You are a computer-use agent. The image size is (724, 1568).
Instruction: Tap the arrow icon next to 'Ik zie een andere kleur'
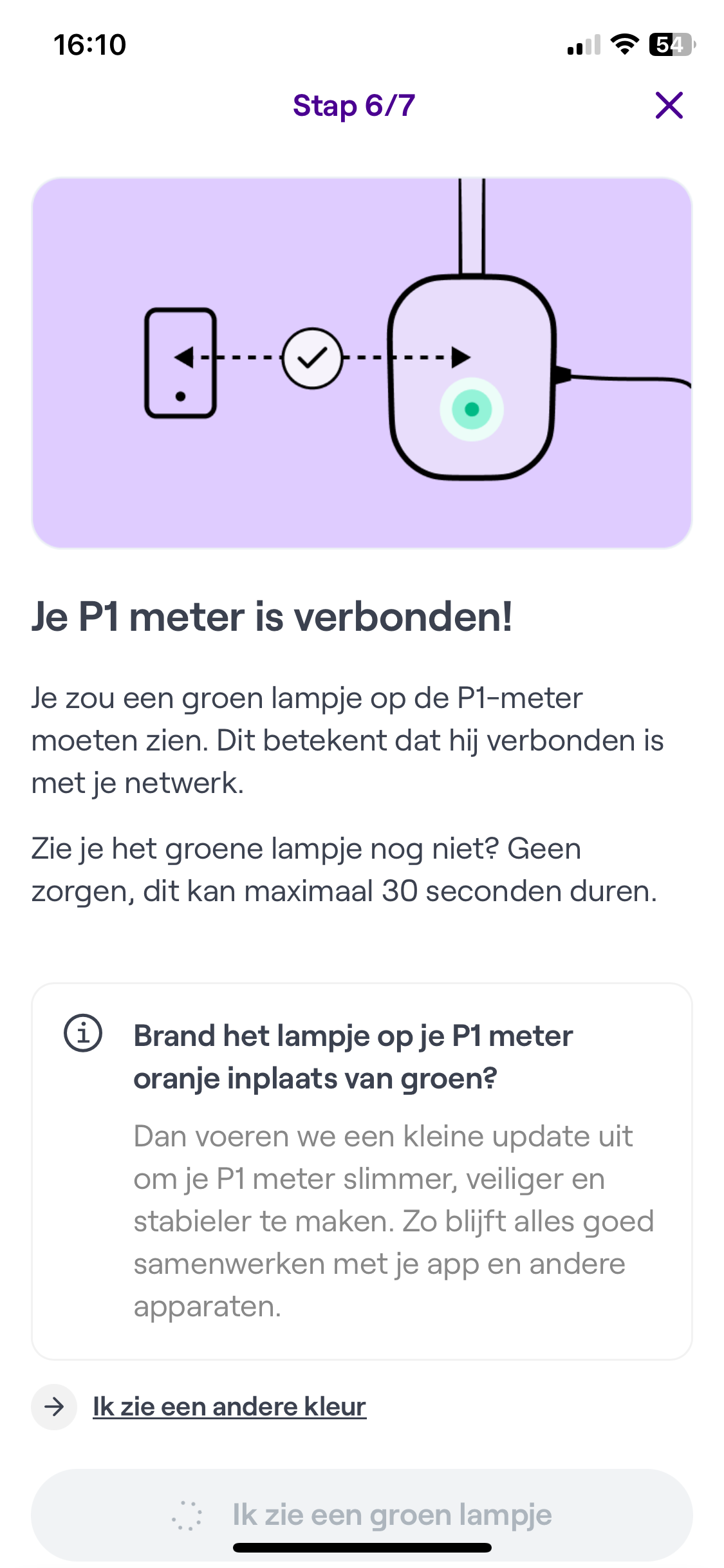(55, 1406)
